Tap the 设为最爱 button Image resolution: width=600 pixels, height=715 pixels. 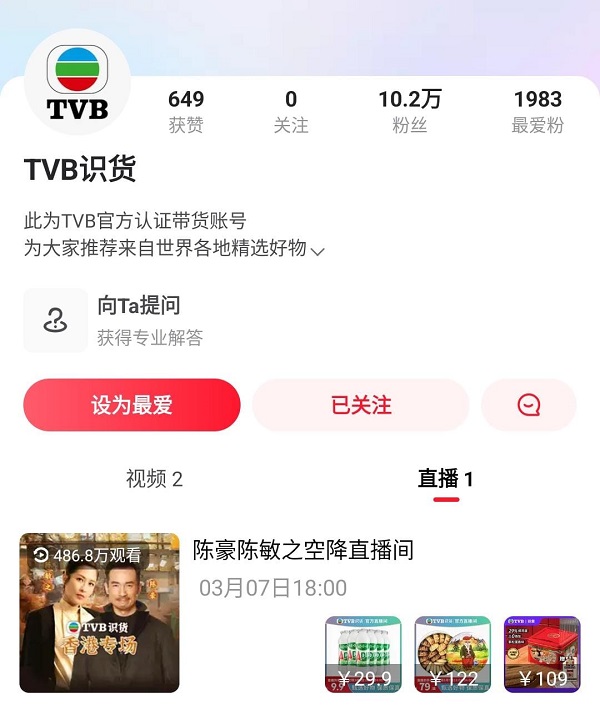coord(132,405)
